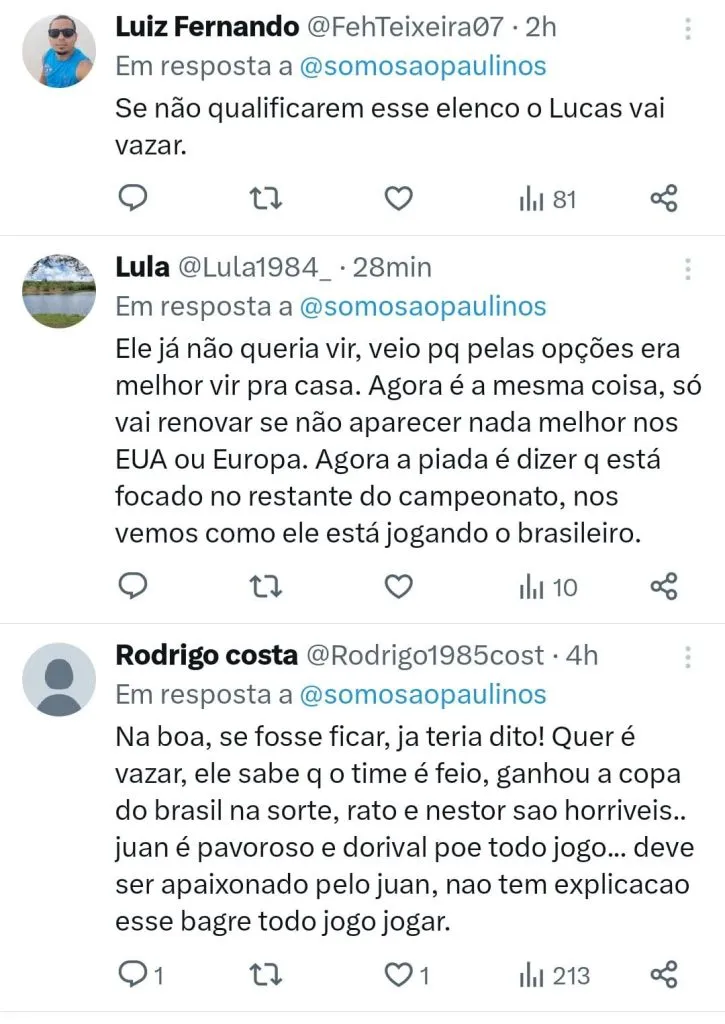Reply to Lula's tweet
Viewport: 725px width, 1024px height.
(x=133, y=586)
